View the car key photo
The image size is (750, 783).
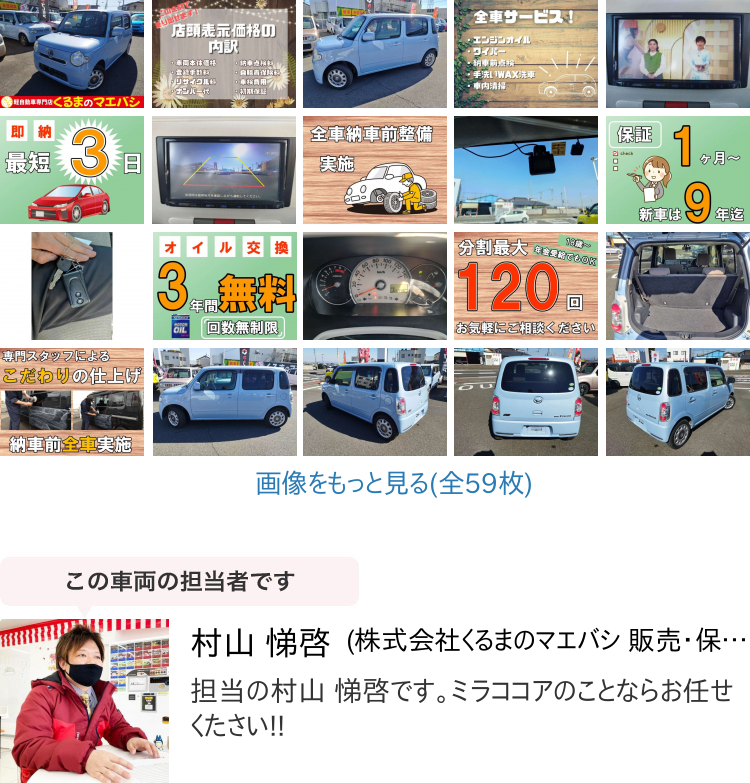click(x=72, y=286)
